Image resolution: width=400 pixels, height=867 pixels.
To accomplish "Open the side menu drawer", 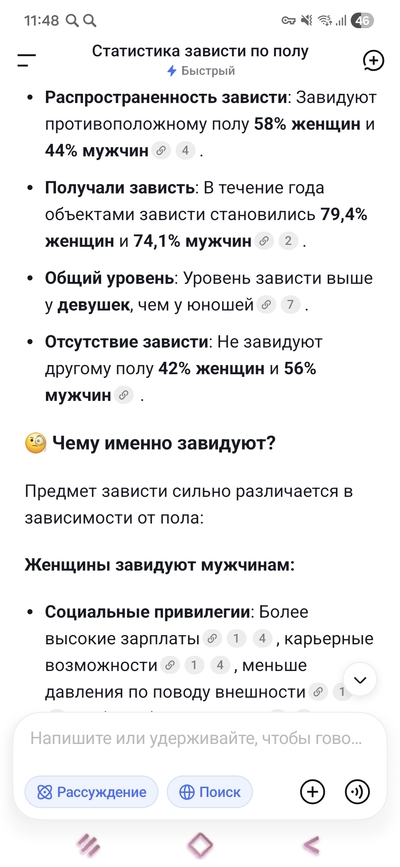I will pyautogui.click(x=27, y=60).
